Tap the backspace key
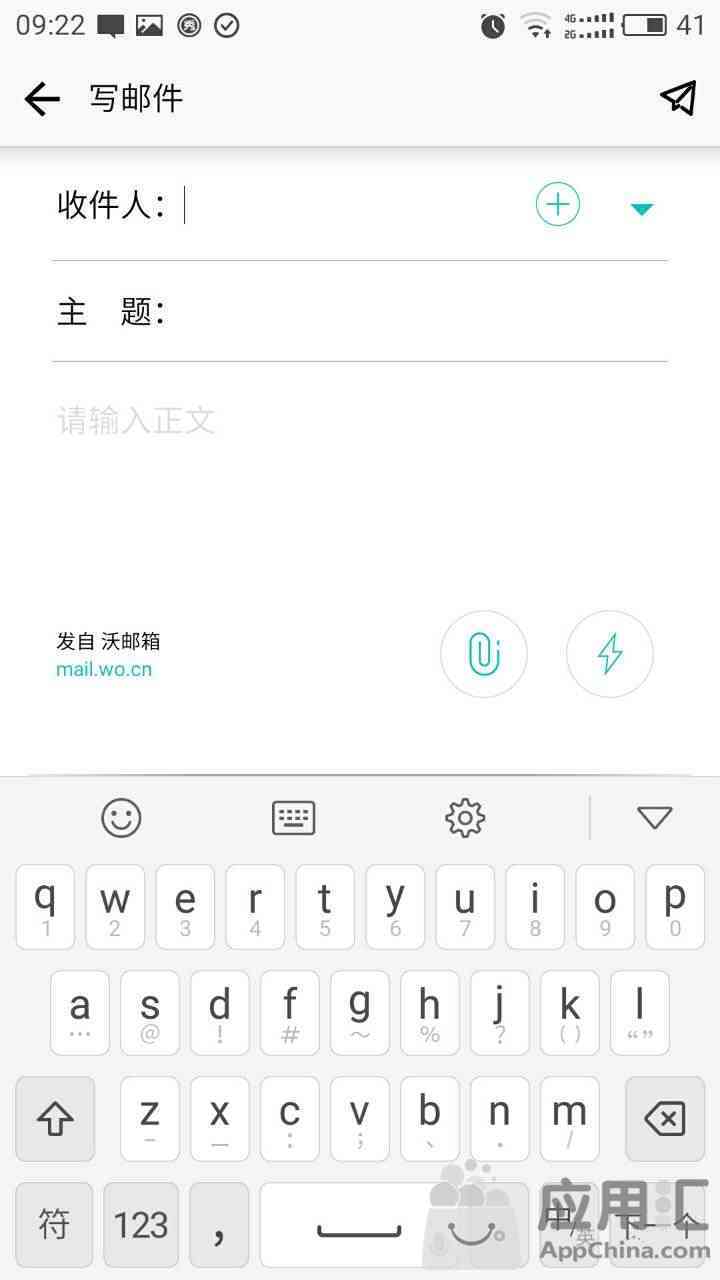The height and width of the screenshot is (1280, 720). tap(665, 1119)
